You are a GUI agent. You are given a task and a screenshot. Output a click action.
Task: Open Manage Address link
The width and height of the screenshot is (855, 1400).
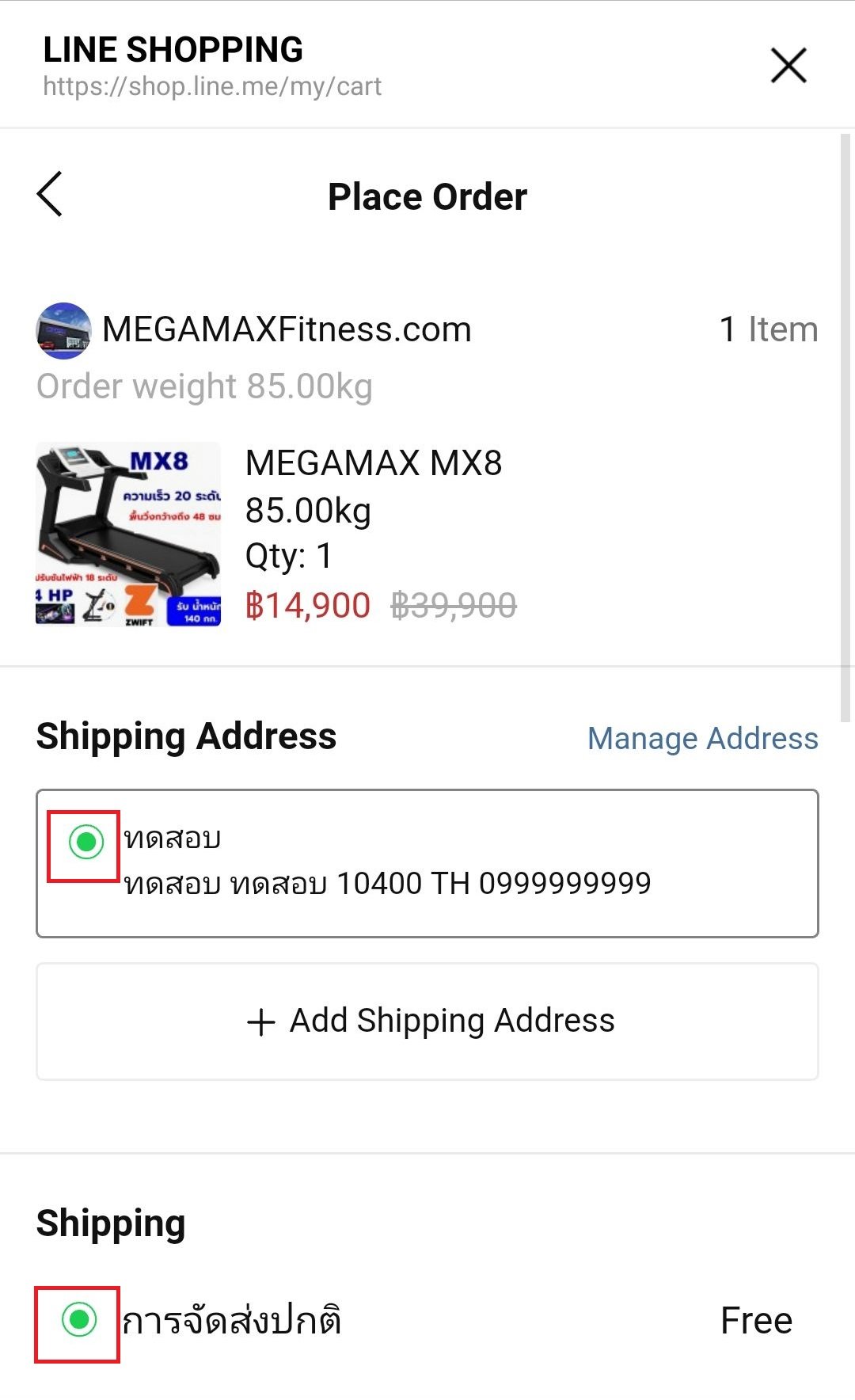pos(702,738)
